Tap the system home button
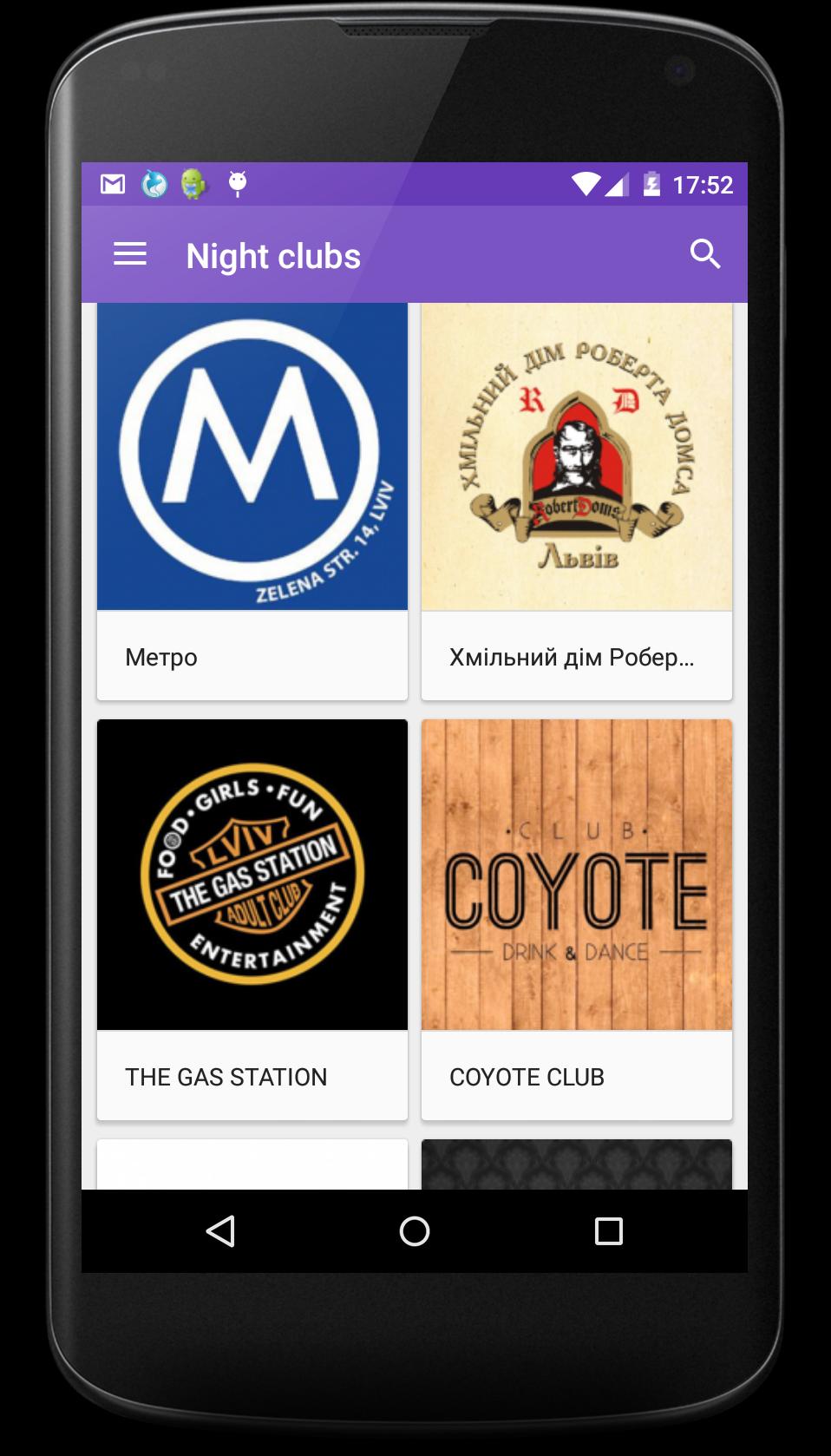831x1456 pixels. tap(415, 1230)
